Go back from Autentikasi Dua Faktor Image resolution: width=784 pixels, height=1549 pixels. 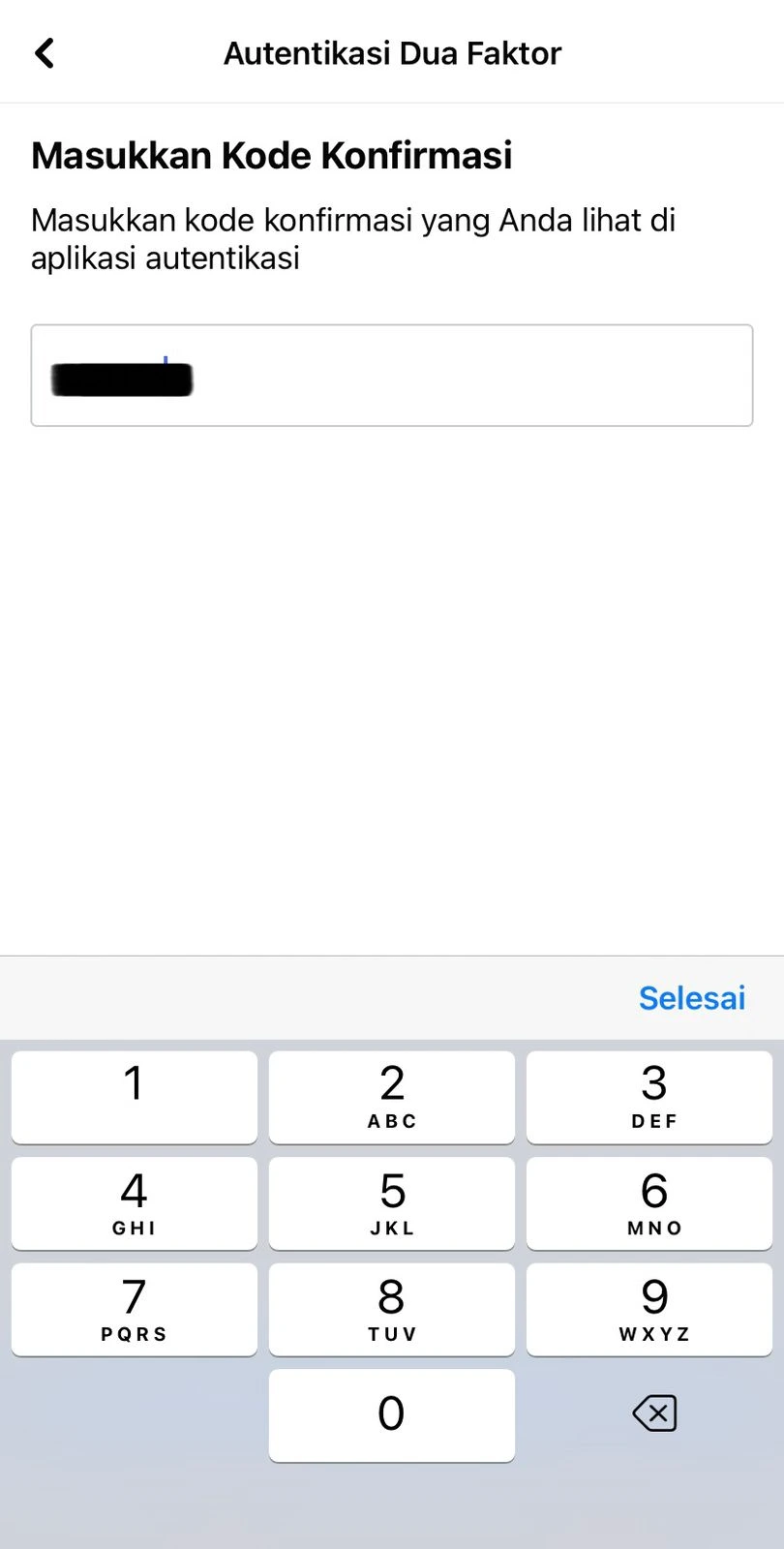pyautogui.click(x=45, y=53)
